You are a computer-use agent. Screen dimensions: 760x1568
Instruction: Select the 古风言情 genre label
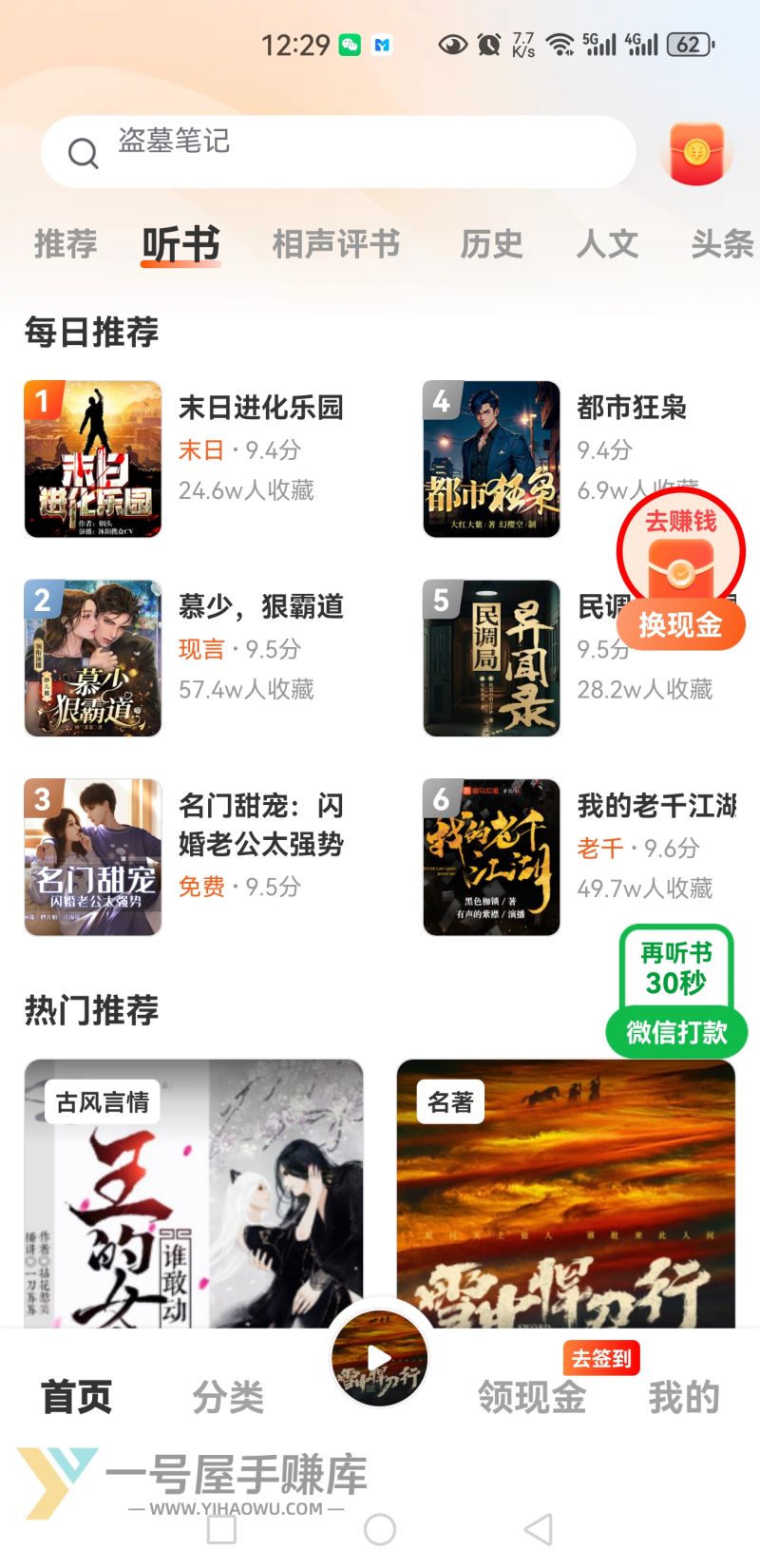coord(101,1102)
